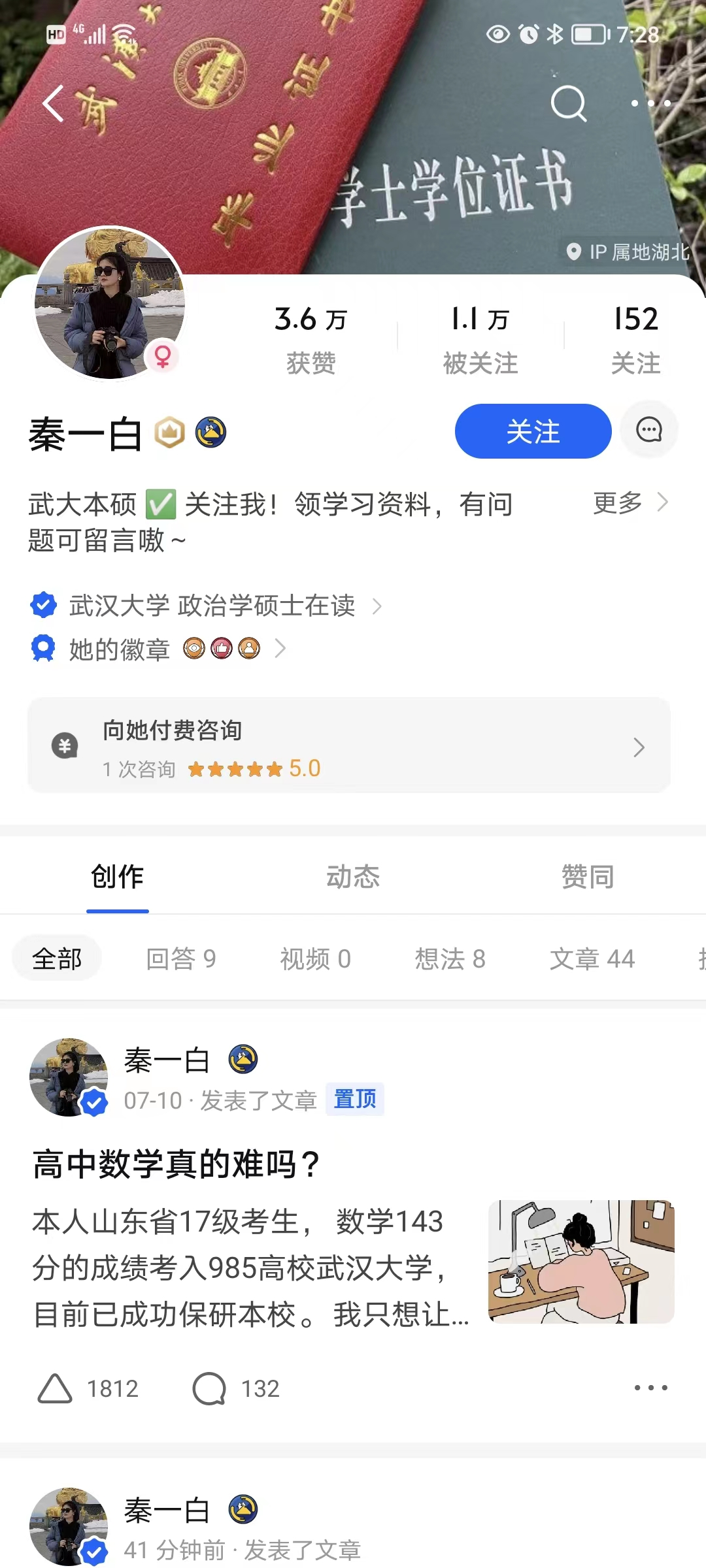The image size is (706, 1568).
Task: Open search on this profile
Action: tap(568, 103)
